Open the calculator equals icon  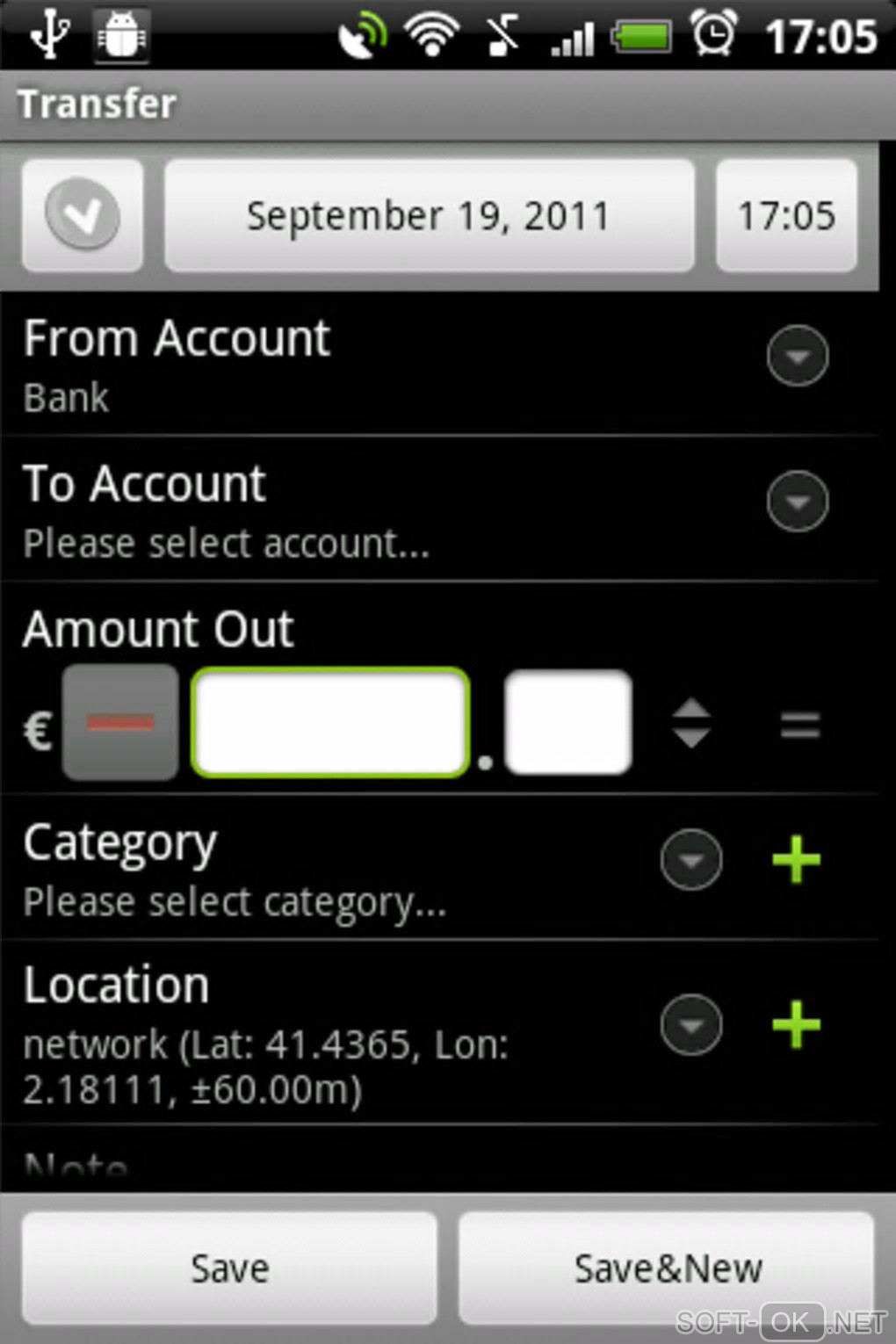800,726
